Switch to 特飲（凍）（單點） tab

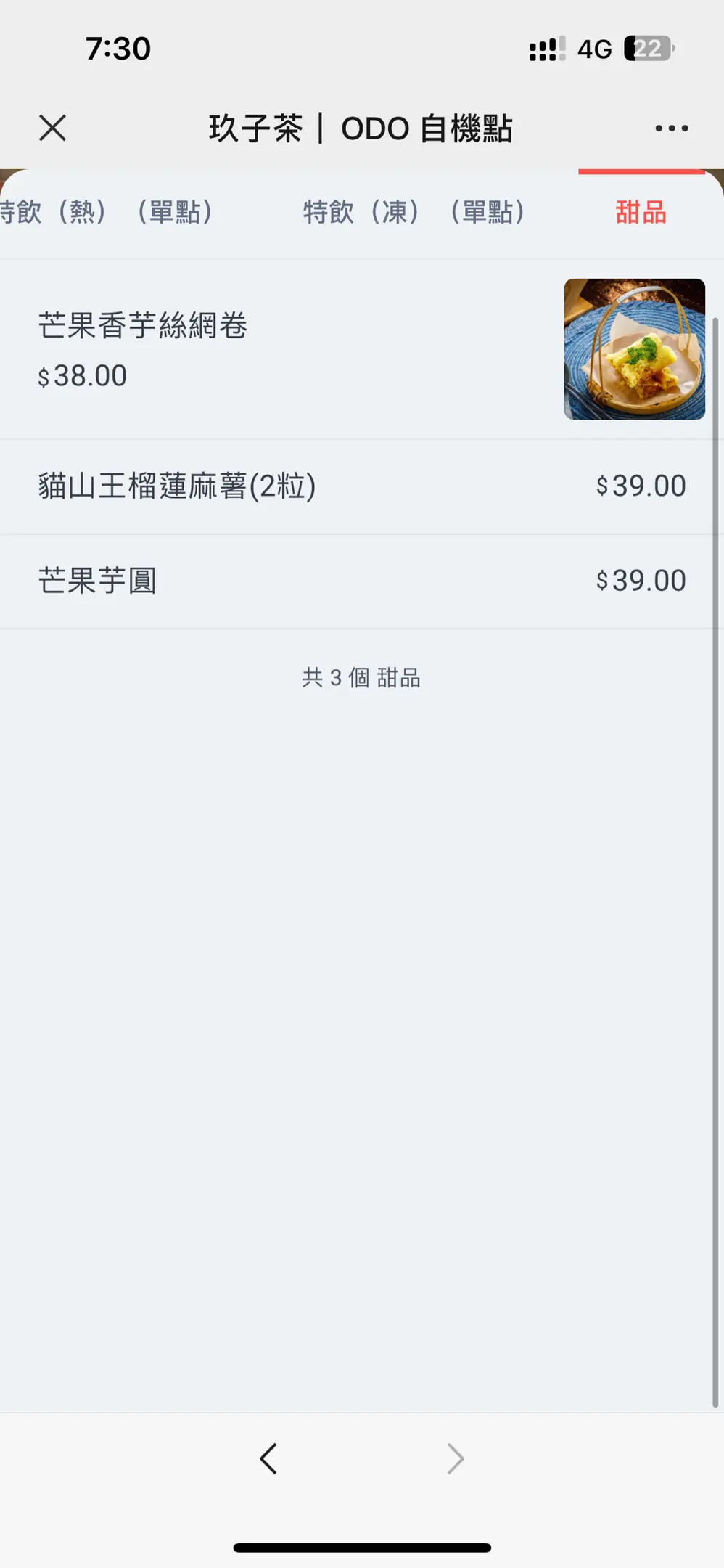click(x=414, y=213)
